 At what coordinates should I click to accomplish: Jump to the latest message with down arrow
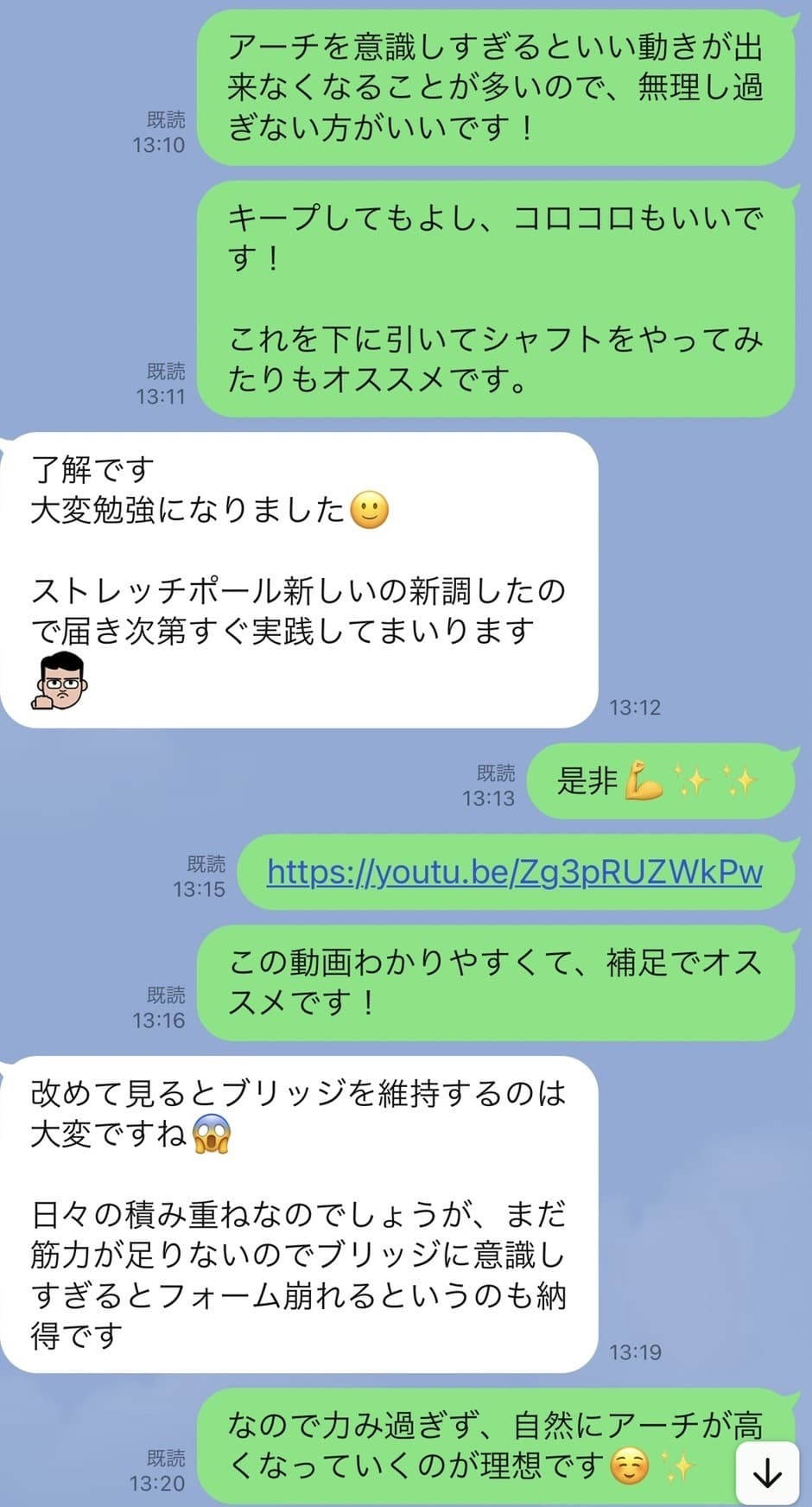coord(767,1473)
